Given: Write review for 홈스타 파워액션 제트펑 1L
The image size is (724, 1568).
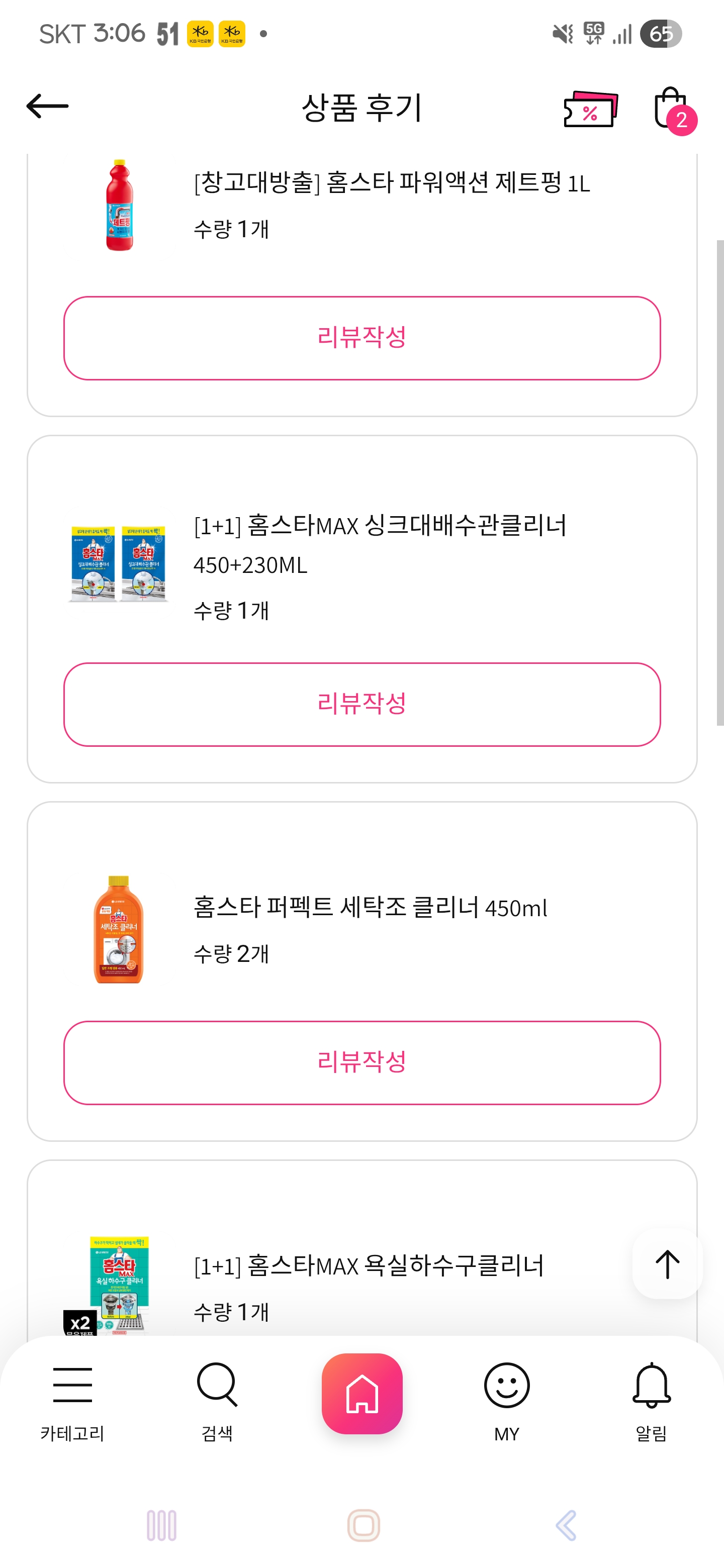Looking at the screenshot, I should tap(361, 338).
